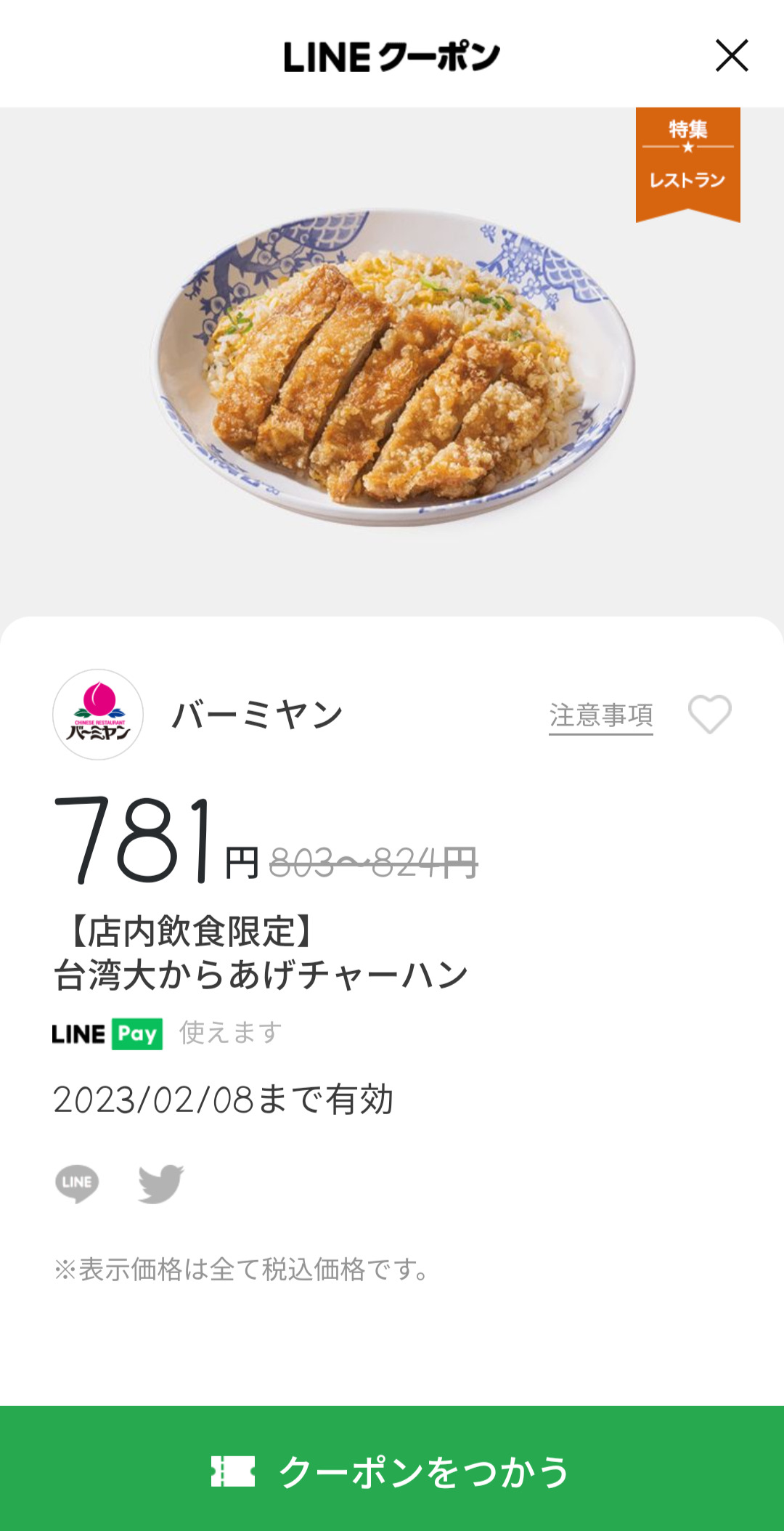
Task: Open the 注意事項 notes link
Action: pyautogui.click(x=600, y=715)
